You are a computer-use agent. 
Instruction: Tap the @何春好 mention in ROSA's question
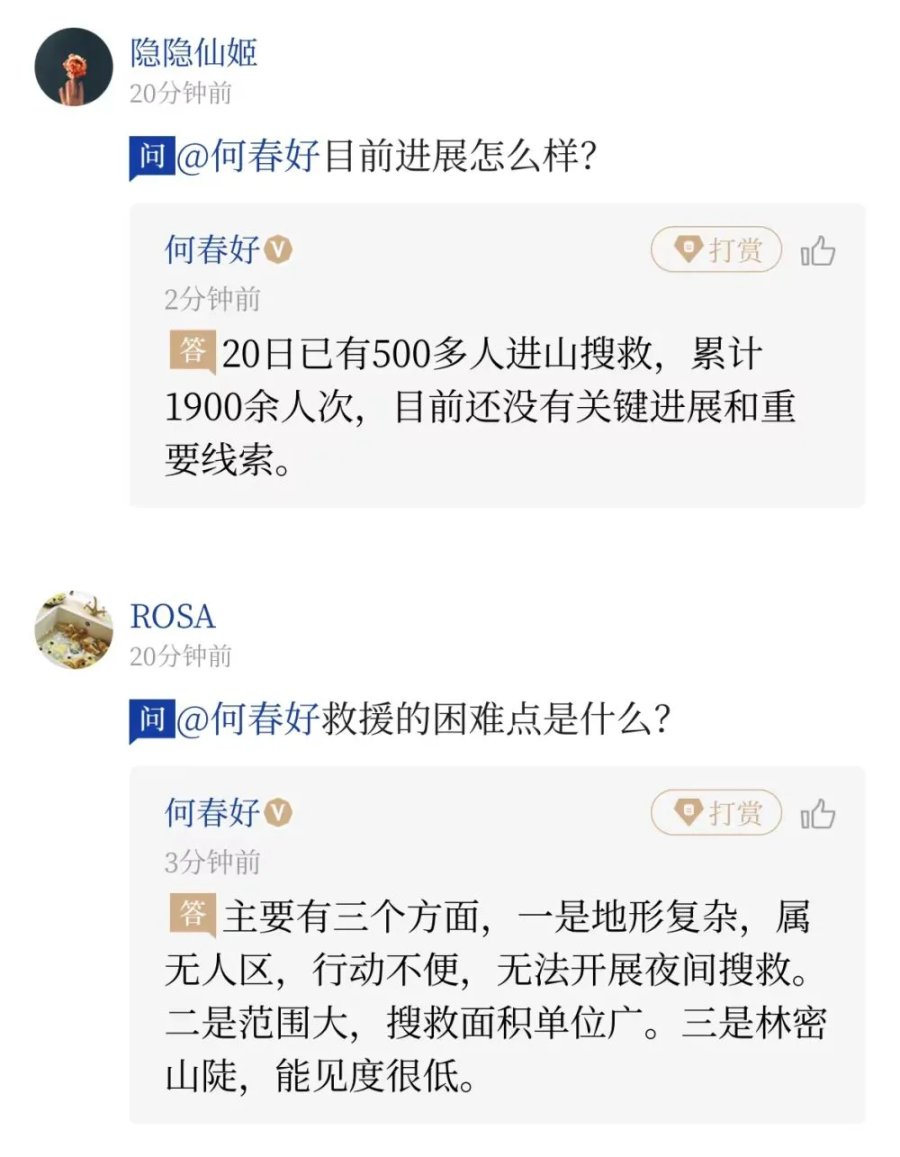(x=248, y=720)
